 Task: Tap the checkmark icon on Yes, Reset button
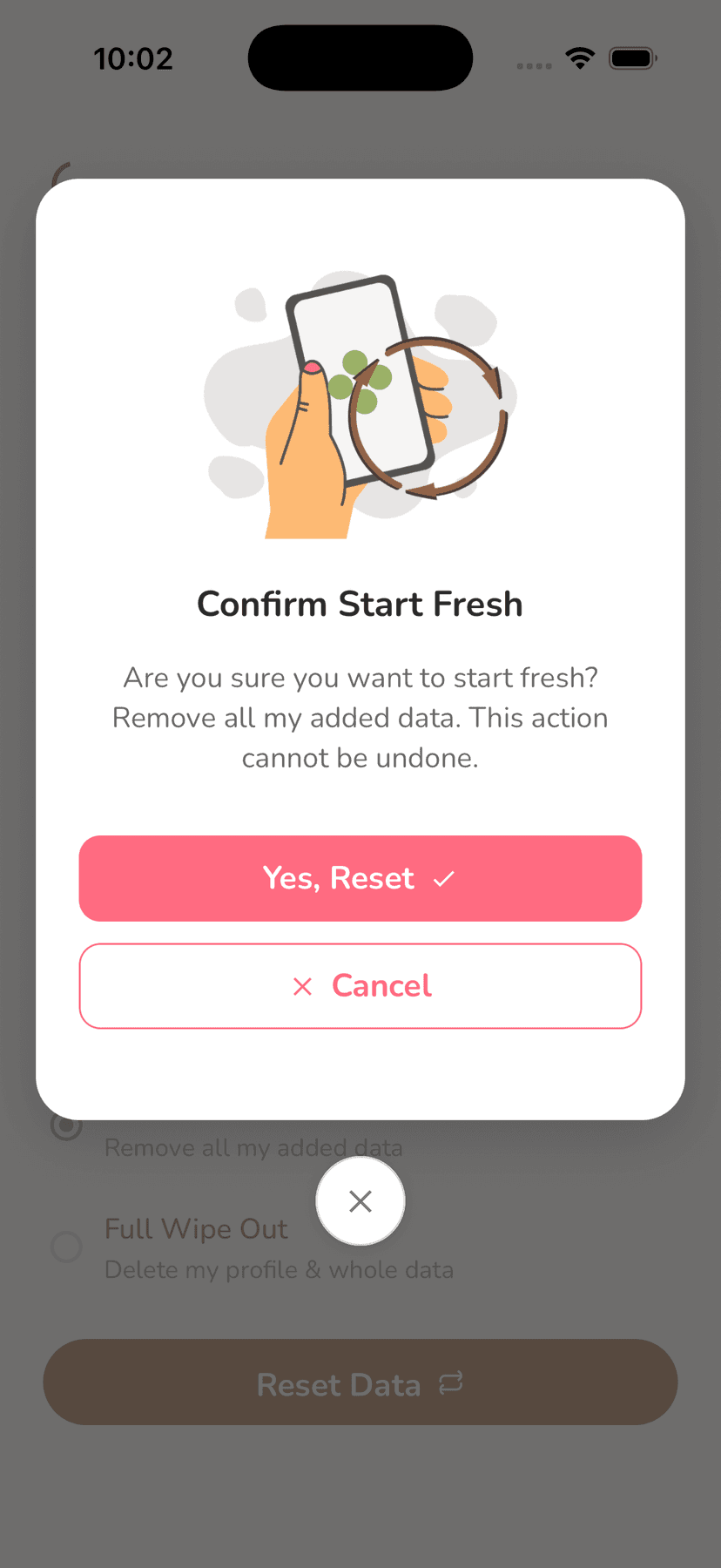point(444,878)
